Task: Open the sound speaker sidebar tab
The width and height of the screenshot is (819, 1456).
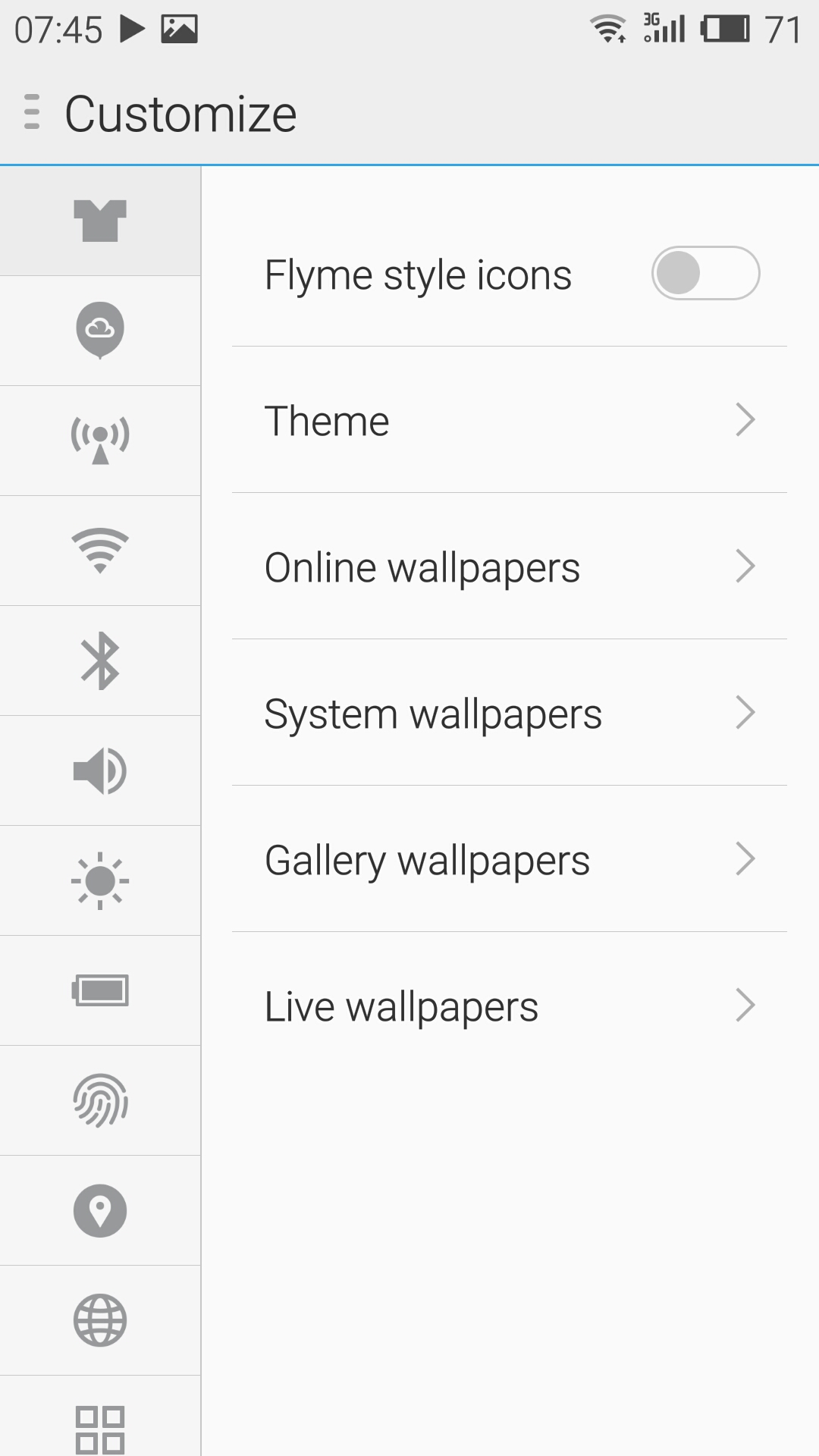Action: click(x=100, y=770)
